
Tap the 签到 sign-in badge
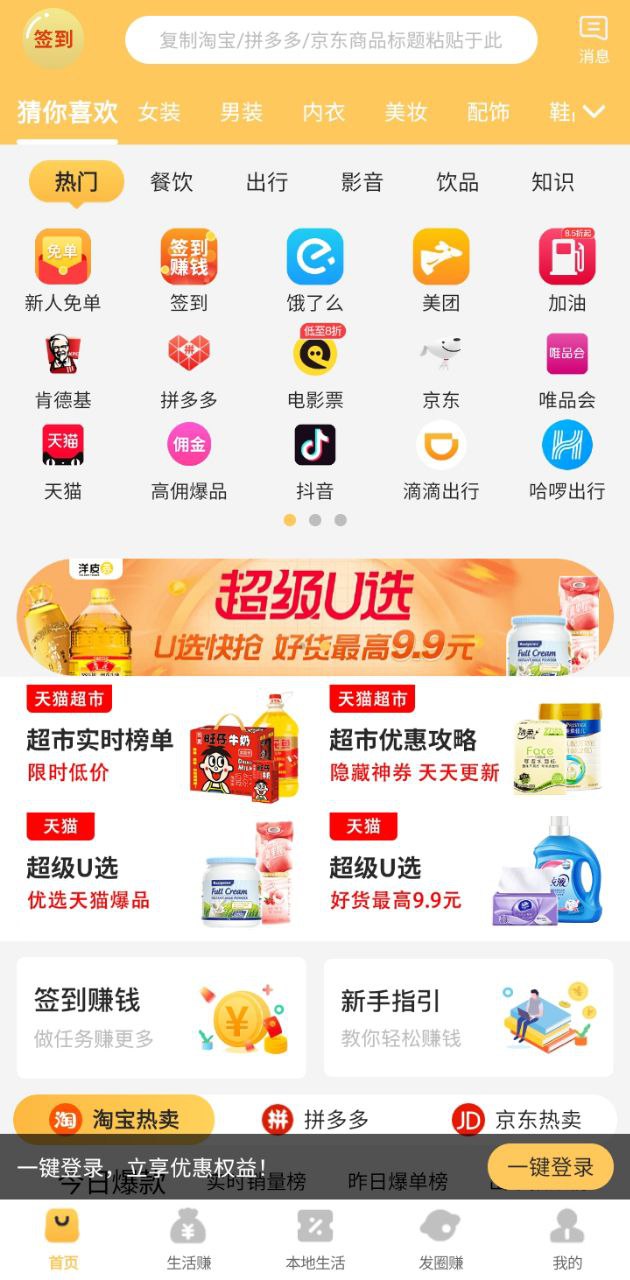point(54,39)
